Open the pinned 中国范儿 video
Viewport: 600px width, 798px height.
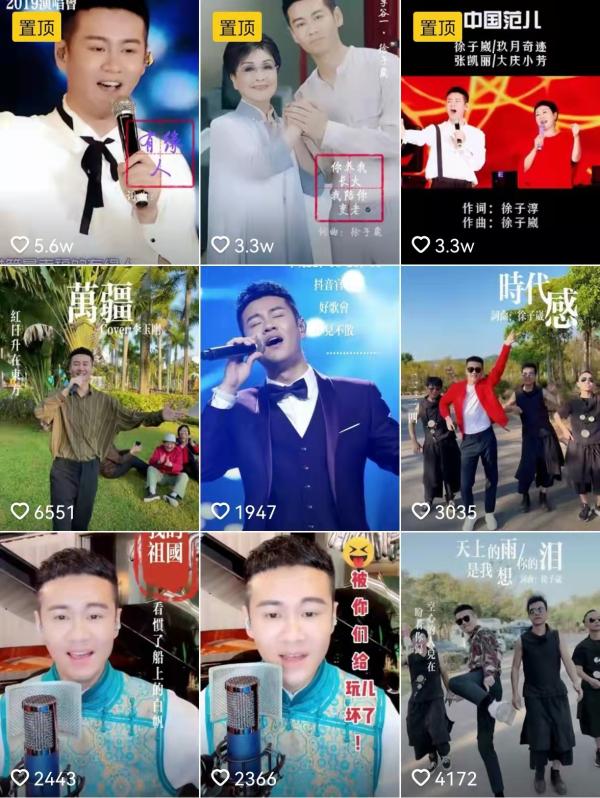500,130
